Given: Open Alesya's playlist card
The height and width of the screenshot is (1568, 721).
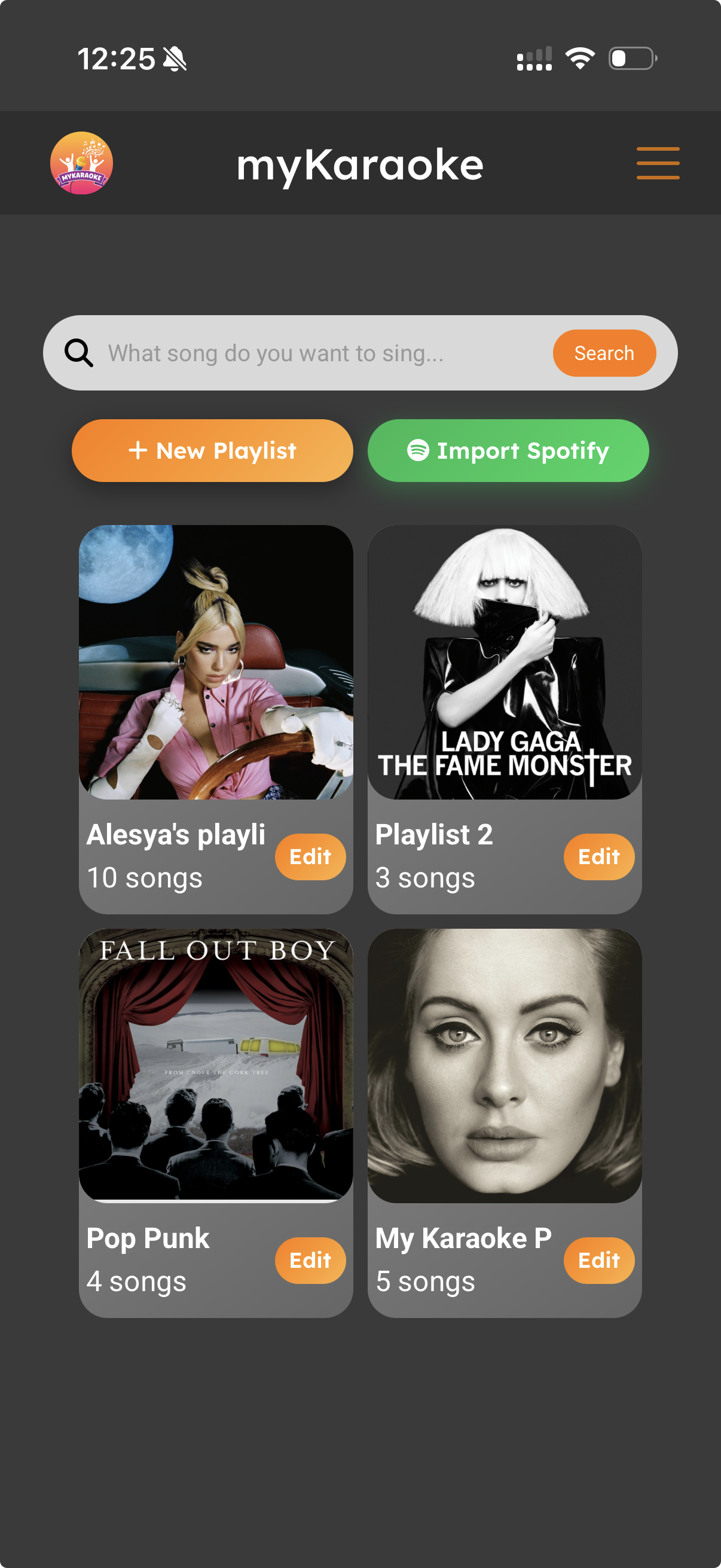Looking at the screenshot, I should click(215, 662).
